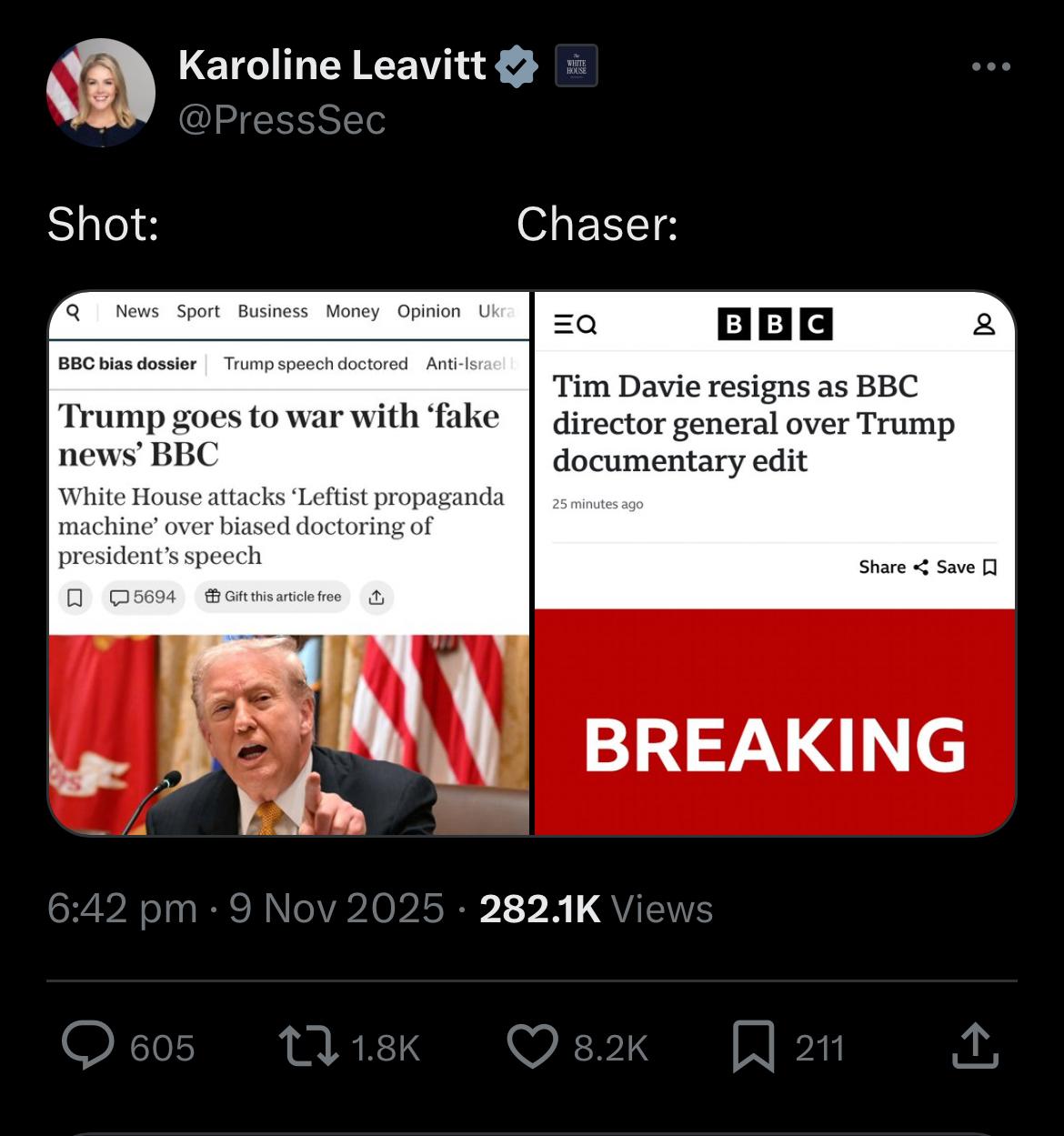Open the left 'Shot' Telegraph screenshot image

[x=289, y=564]
